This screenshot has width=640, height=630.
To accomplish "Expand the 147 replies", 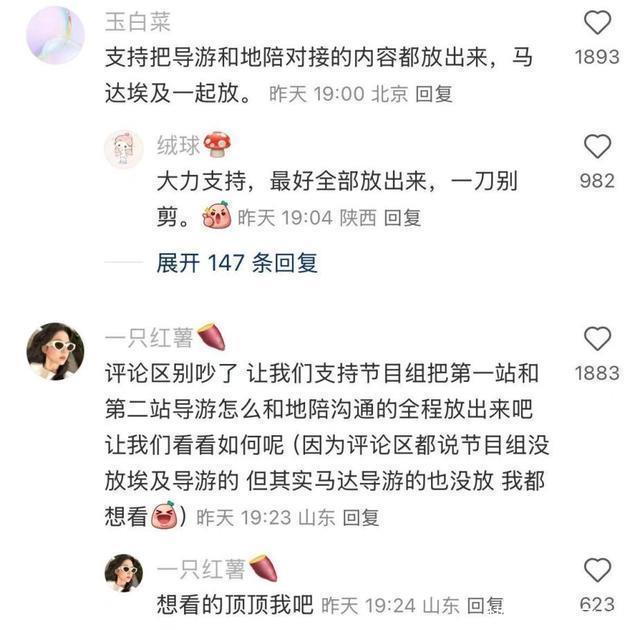I will tap(237, 263).
